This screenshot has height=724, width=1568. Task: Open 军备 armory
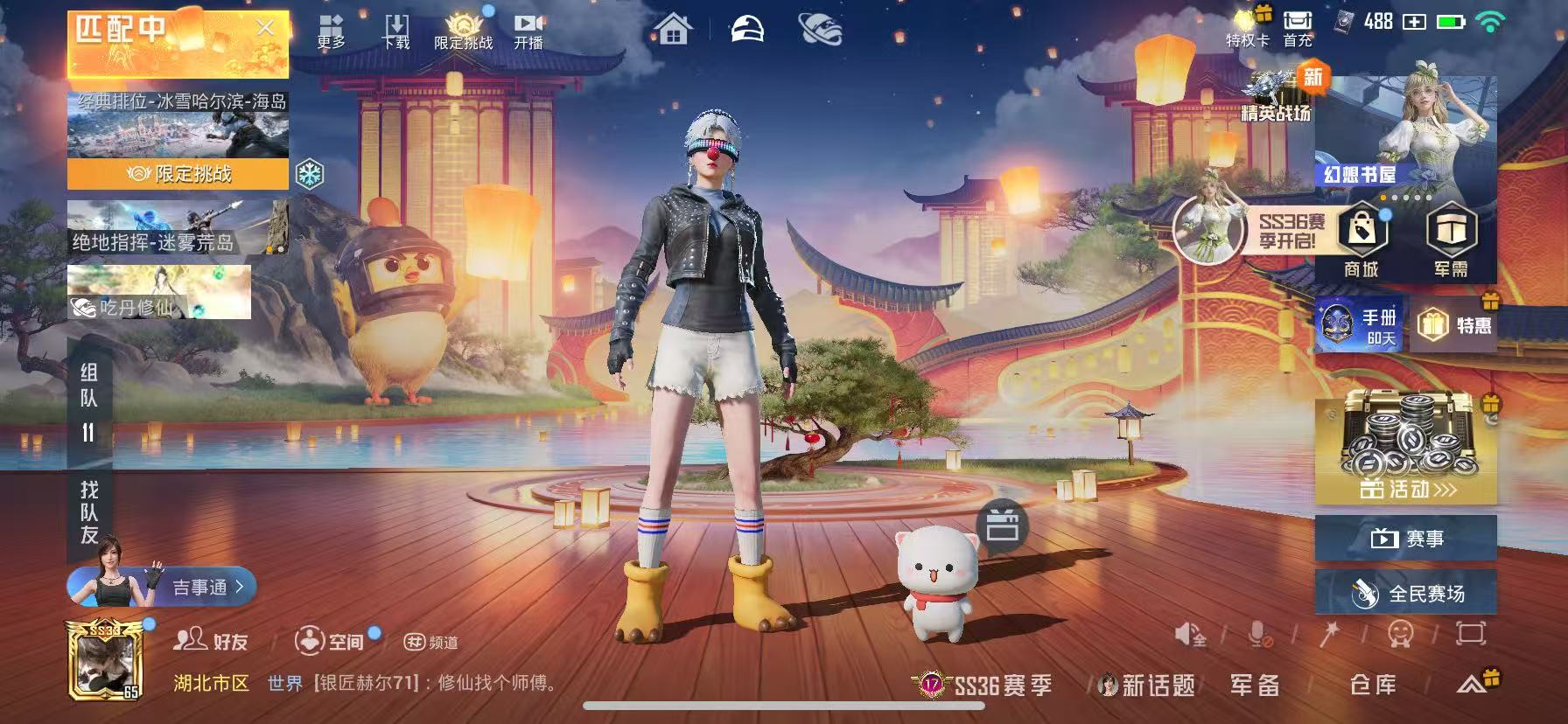(x=1255, y=685)
